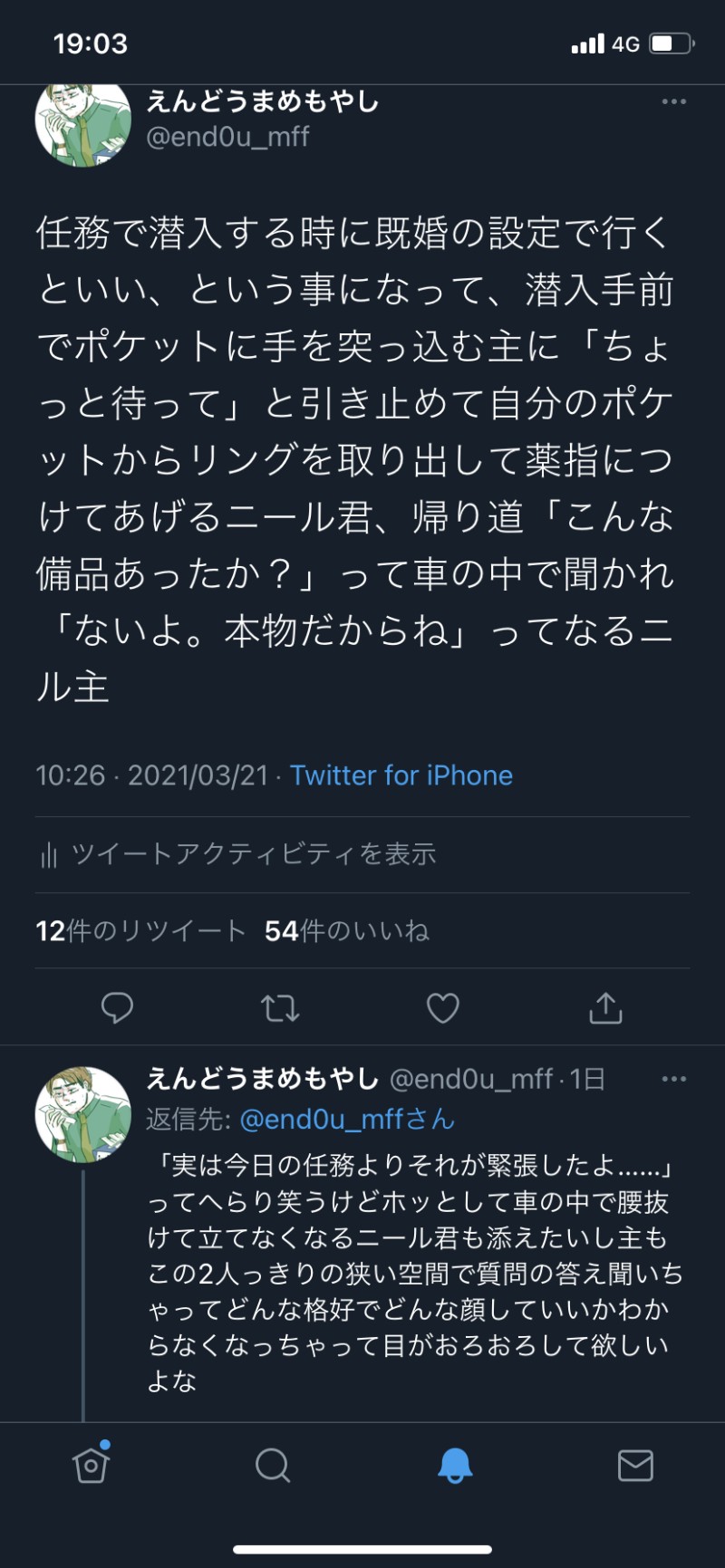Show the 54件のいいね list
The width and height of the screenshot is (725, 1568).
[346, 931]
